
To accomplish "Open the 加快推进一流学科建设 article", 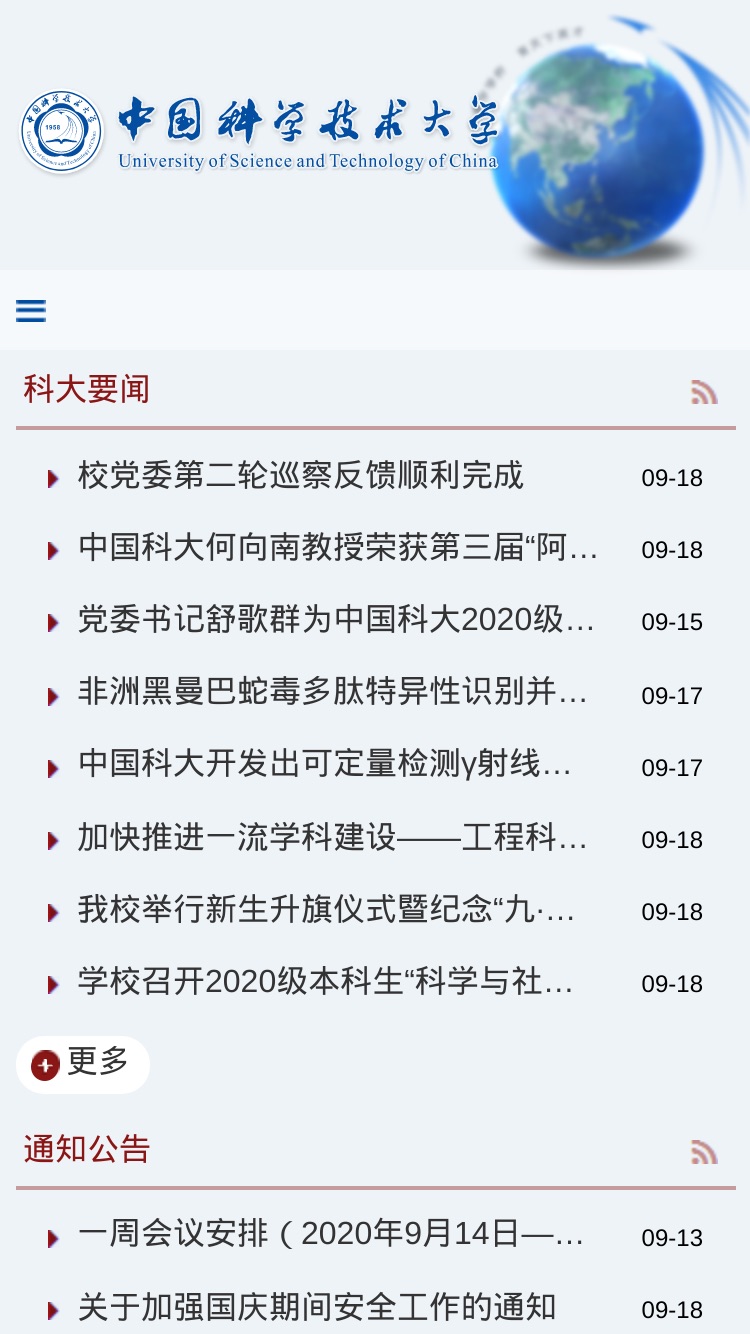I will (333, 836).
